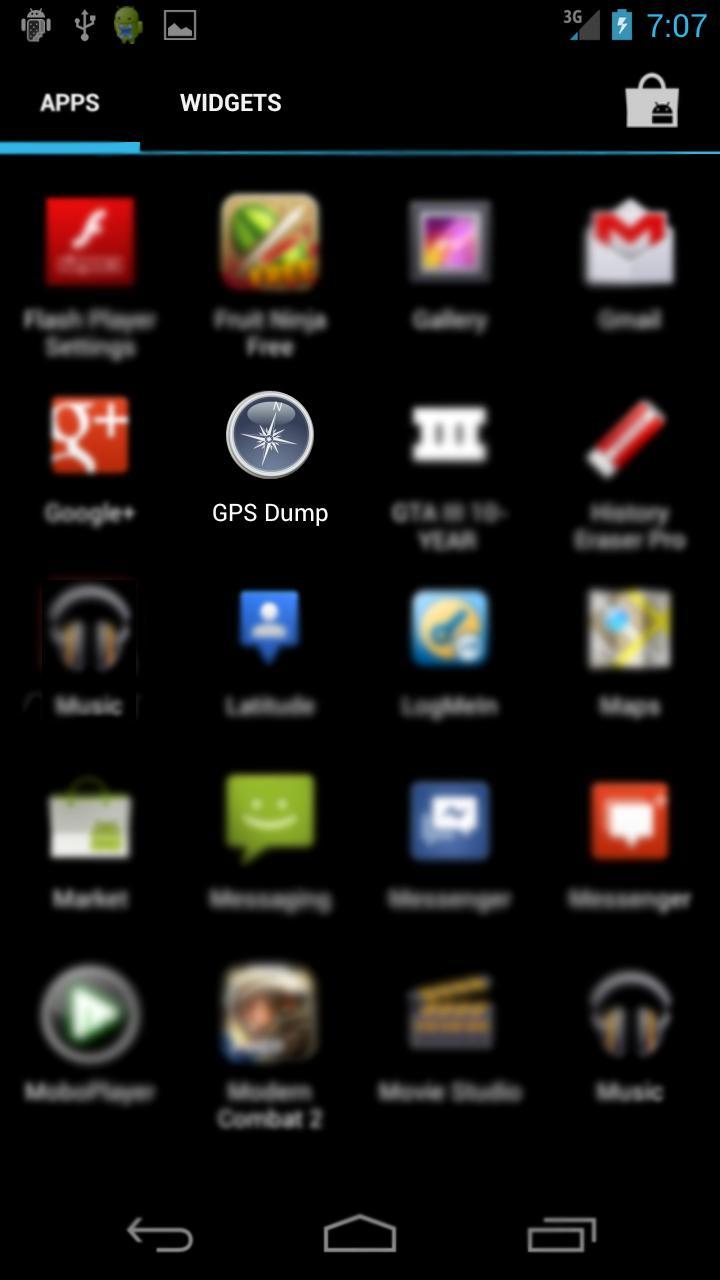Viewport: 720px width, 1280px height.
Task: Go back using the navigation bar
Action: pos(160,1235)
